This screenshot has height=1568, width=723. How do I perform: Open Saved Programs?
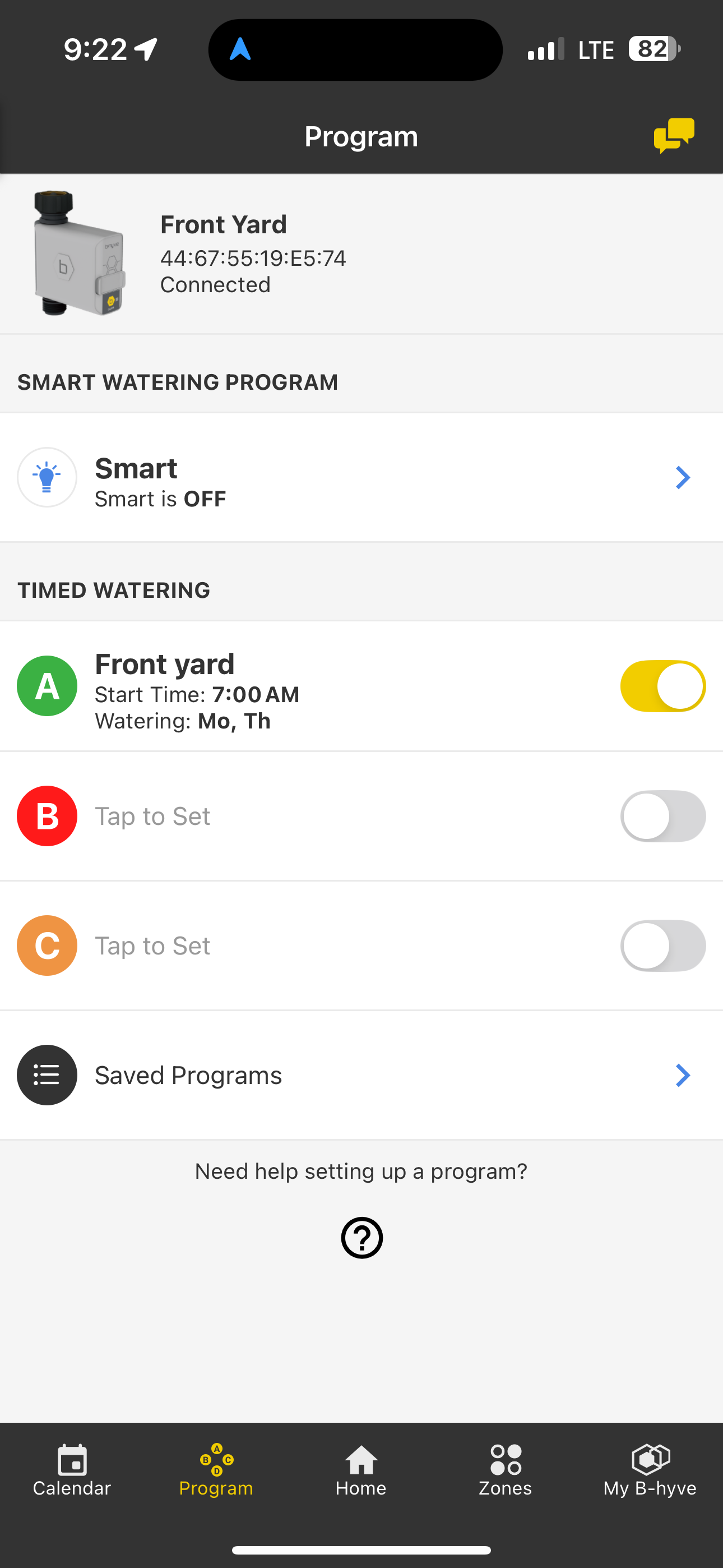(361, 1076)
